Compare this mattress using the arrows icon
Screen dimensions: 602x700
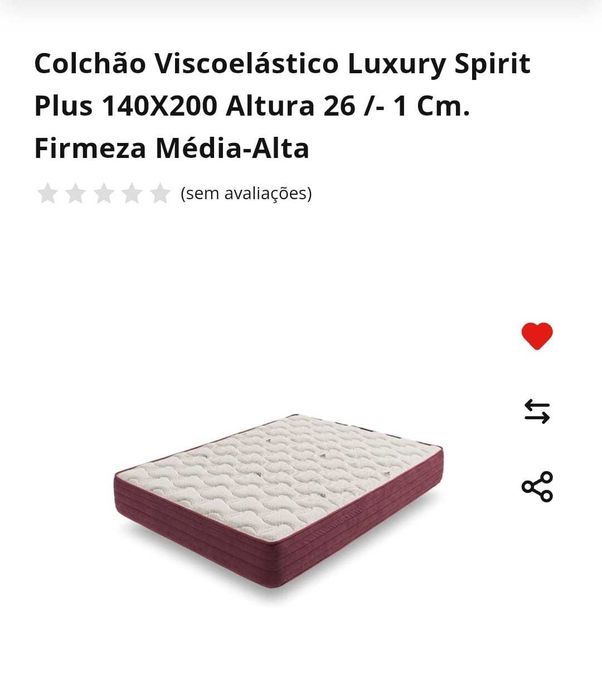point(537,411)
